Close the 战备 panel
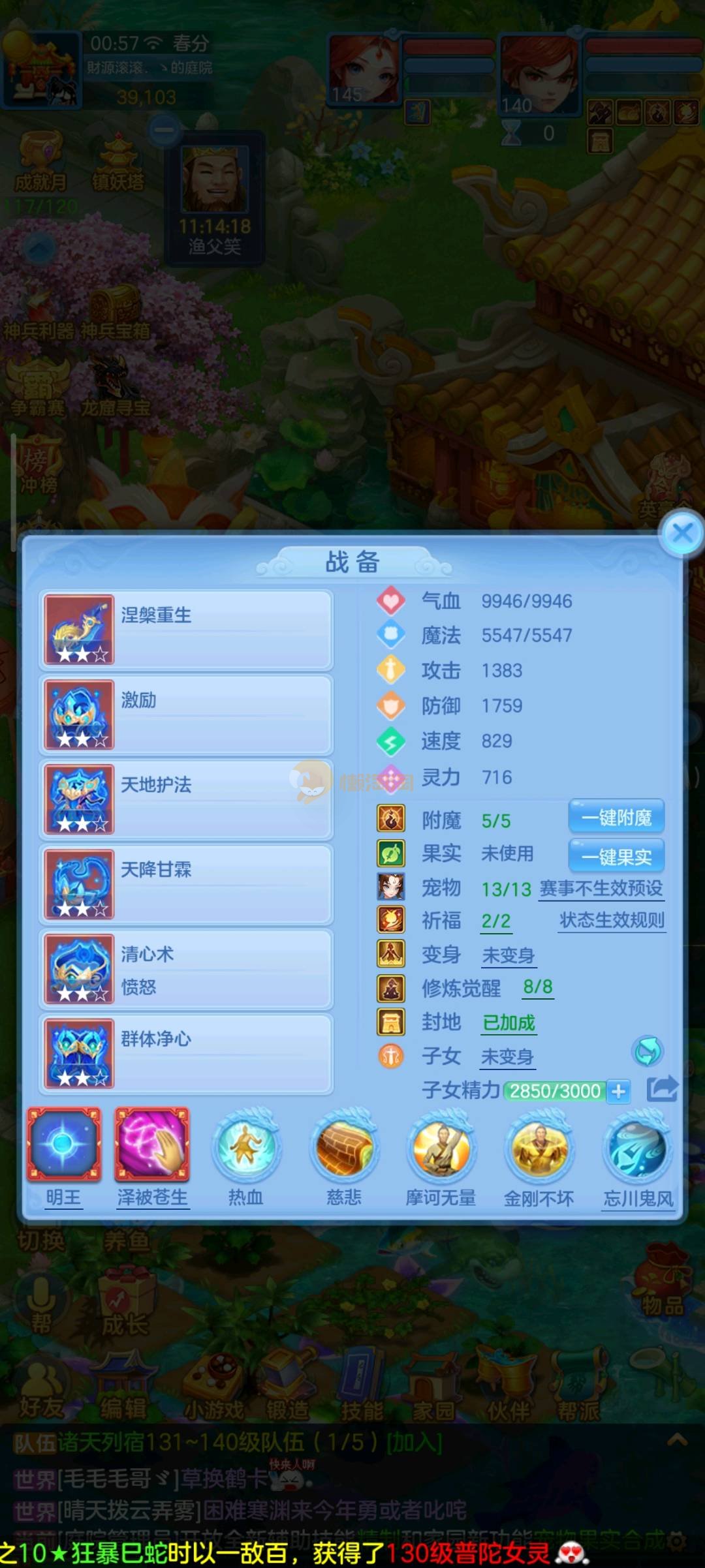 tap(681, 533)
